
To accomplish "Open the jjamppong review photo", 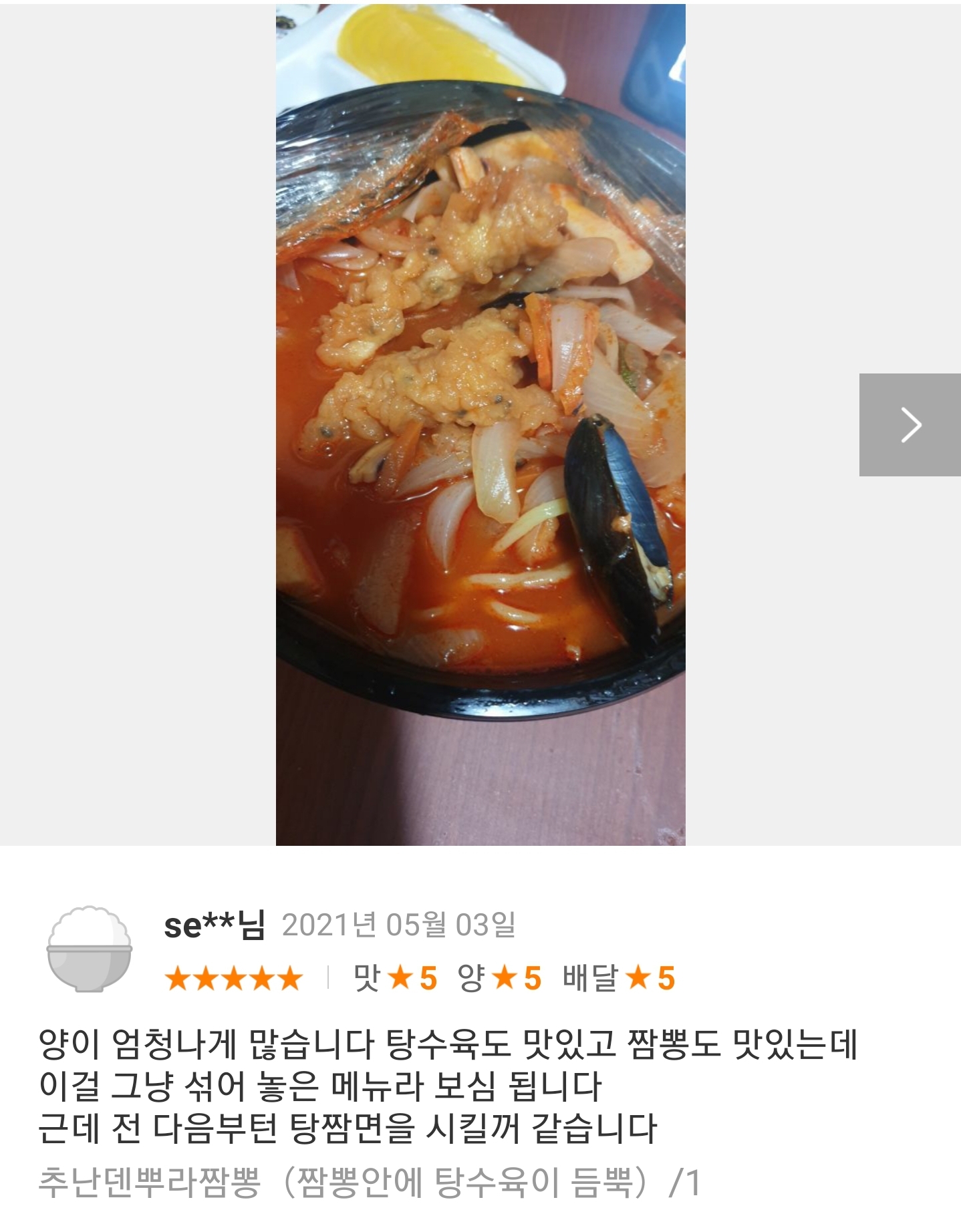I will 480,425.
